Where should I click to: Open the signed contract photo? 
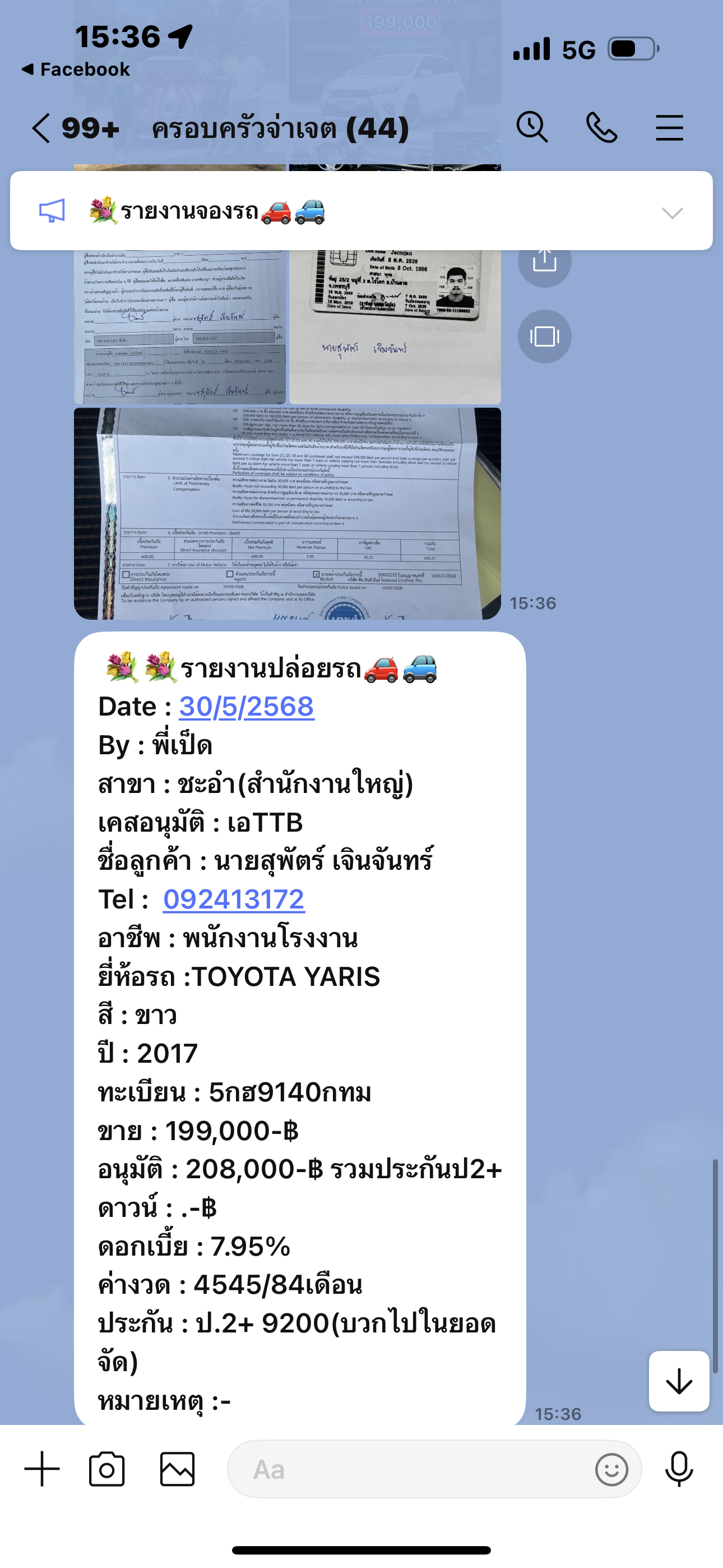click(179, 328)
